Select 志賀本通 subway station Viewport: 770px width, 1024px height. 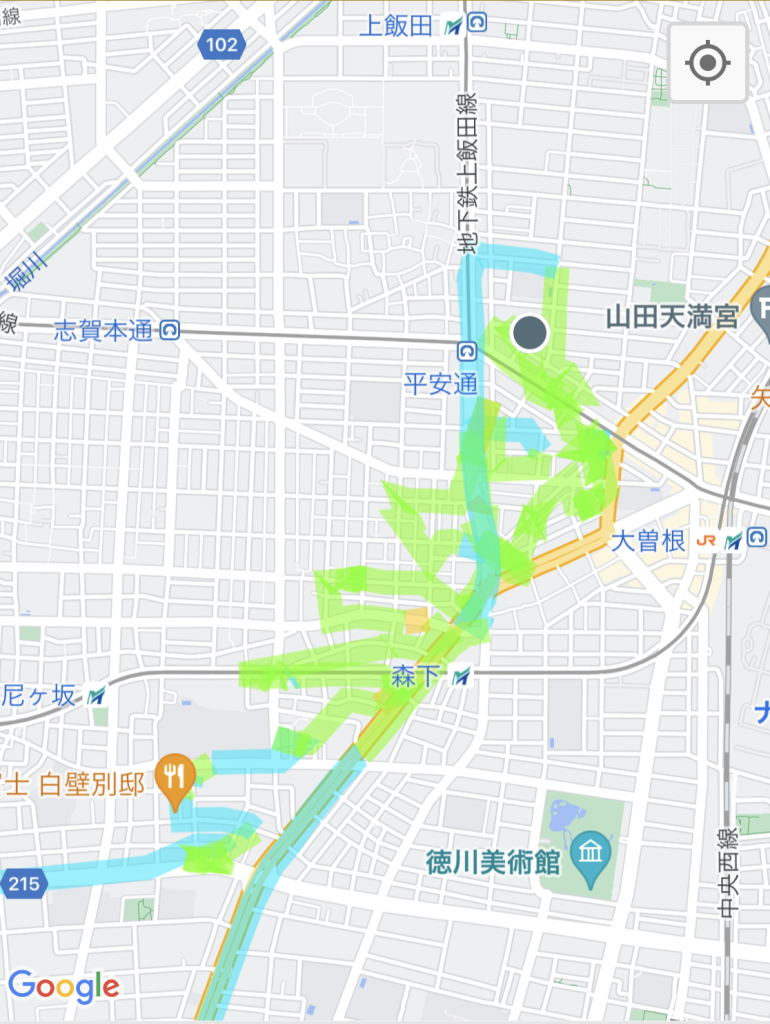[169, 330]
